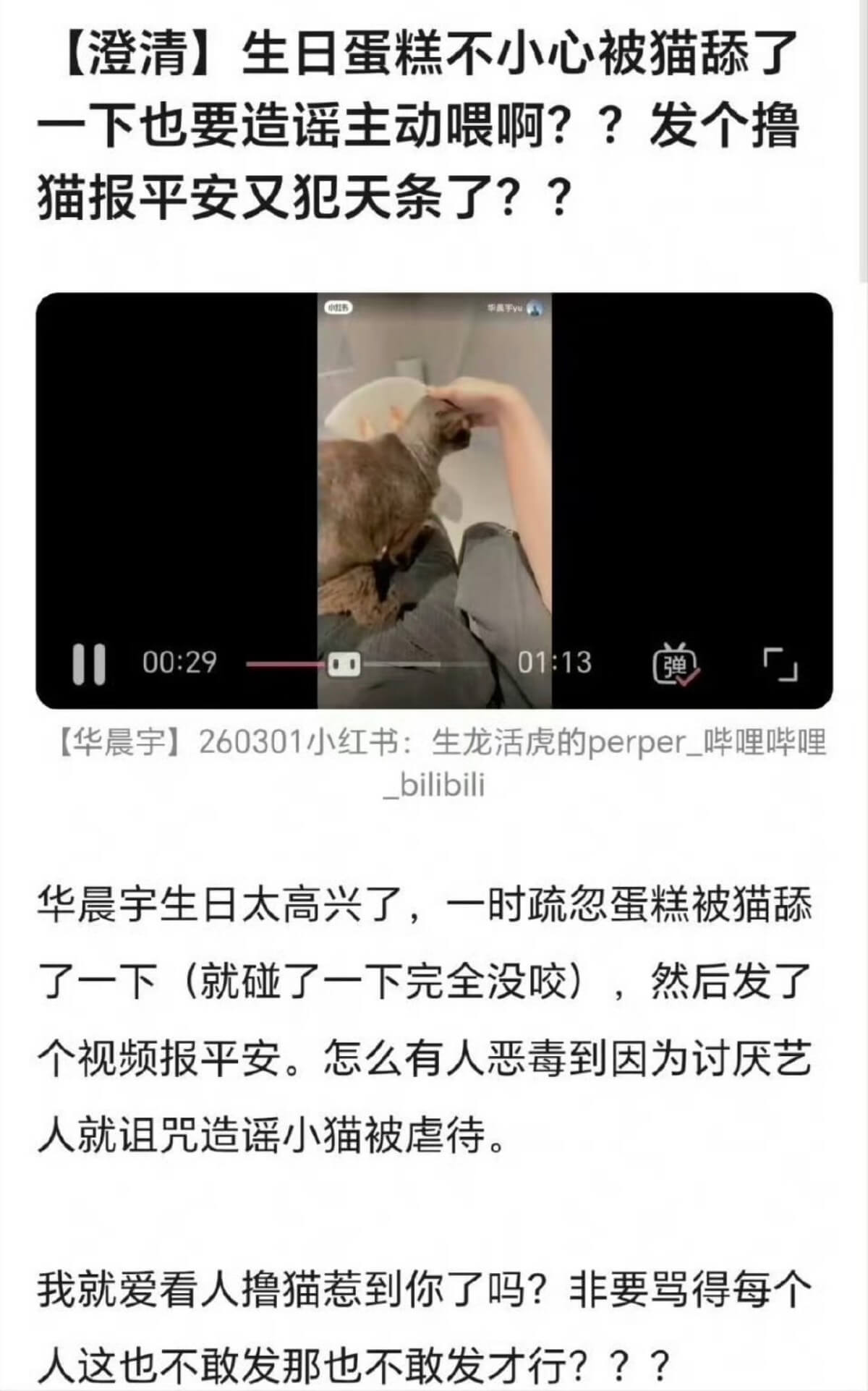Image resolution: width=868 pixels, height=1391 pixels.
Task: Pause the bilibili video
Action: (x=90, y=663)
